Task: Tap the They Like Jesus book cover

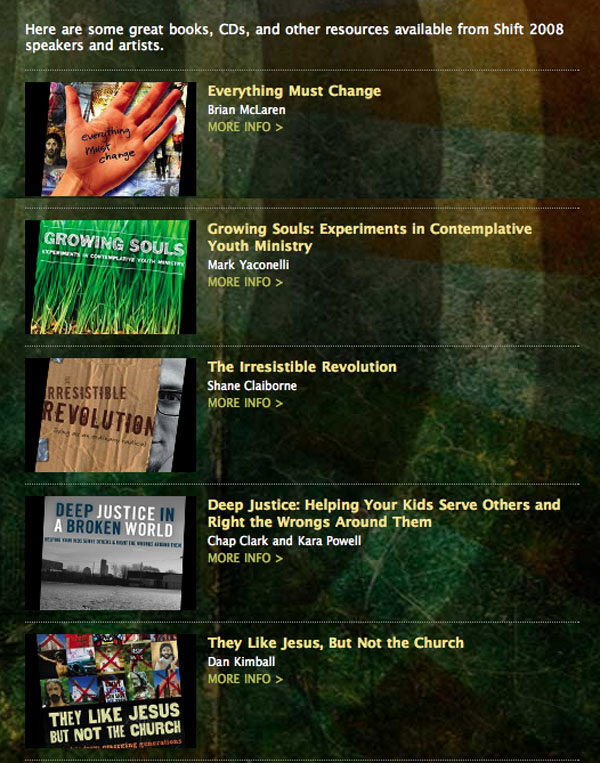Action: pos(111,691)
